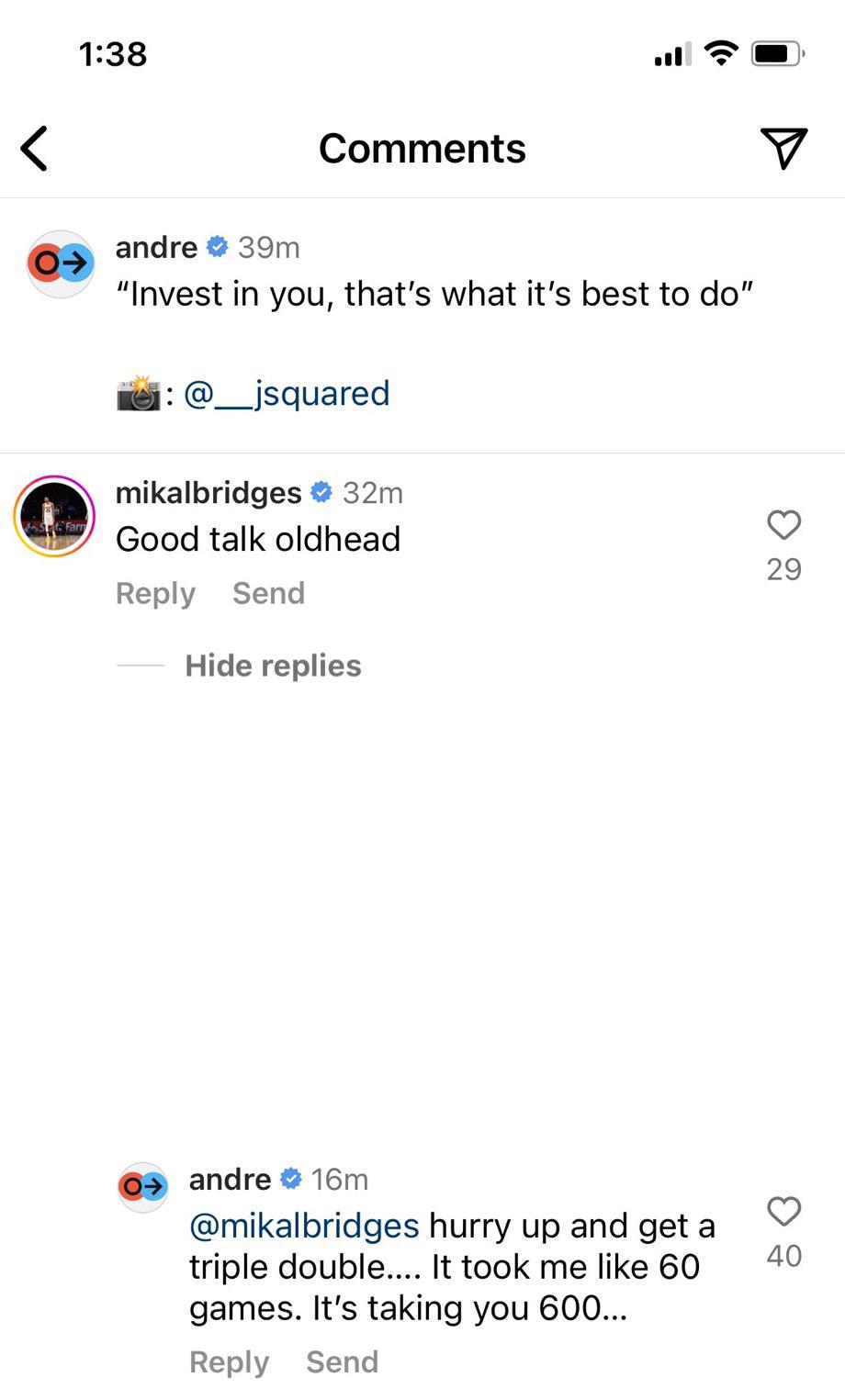This screenshot has width=845, height=1400.
Task: Tap the back arrow to exit comments
Action: tap(35, 148)
